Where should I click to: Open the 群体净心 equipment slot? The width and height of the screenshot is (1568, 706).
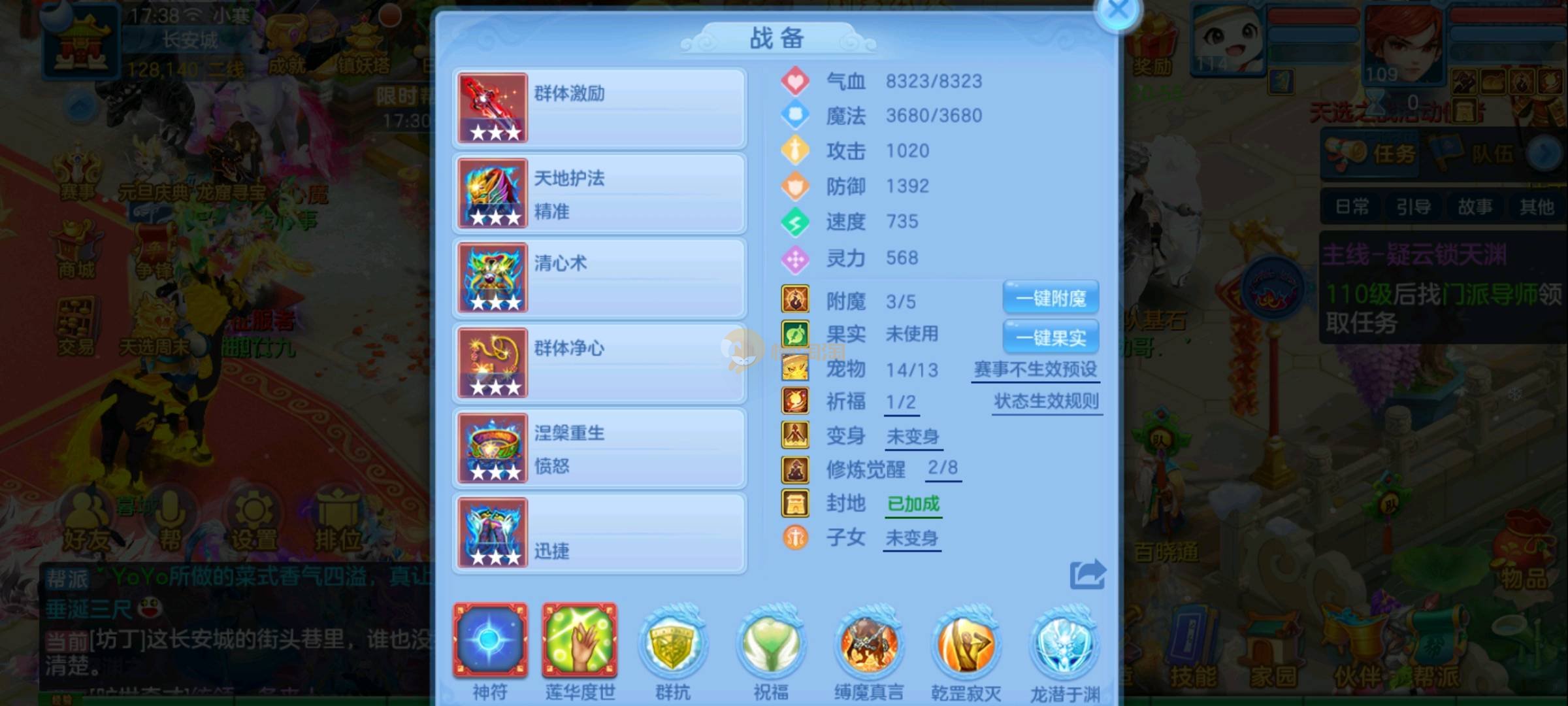tap(600, 363)
